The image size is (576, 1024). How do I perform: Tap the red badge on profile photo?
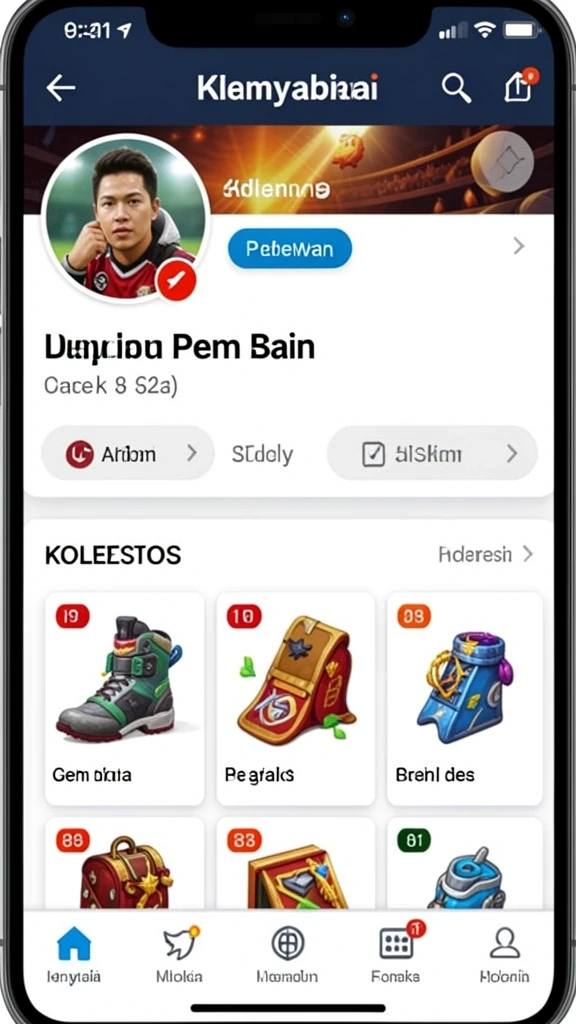[x=176, y=281]
